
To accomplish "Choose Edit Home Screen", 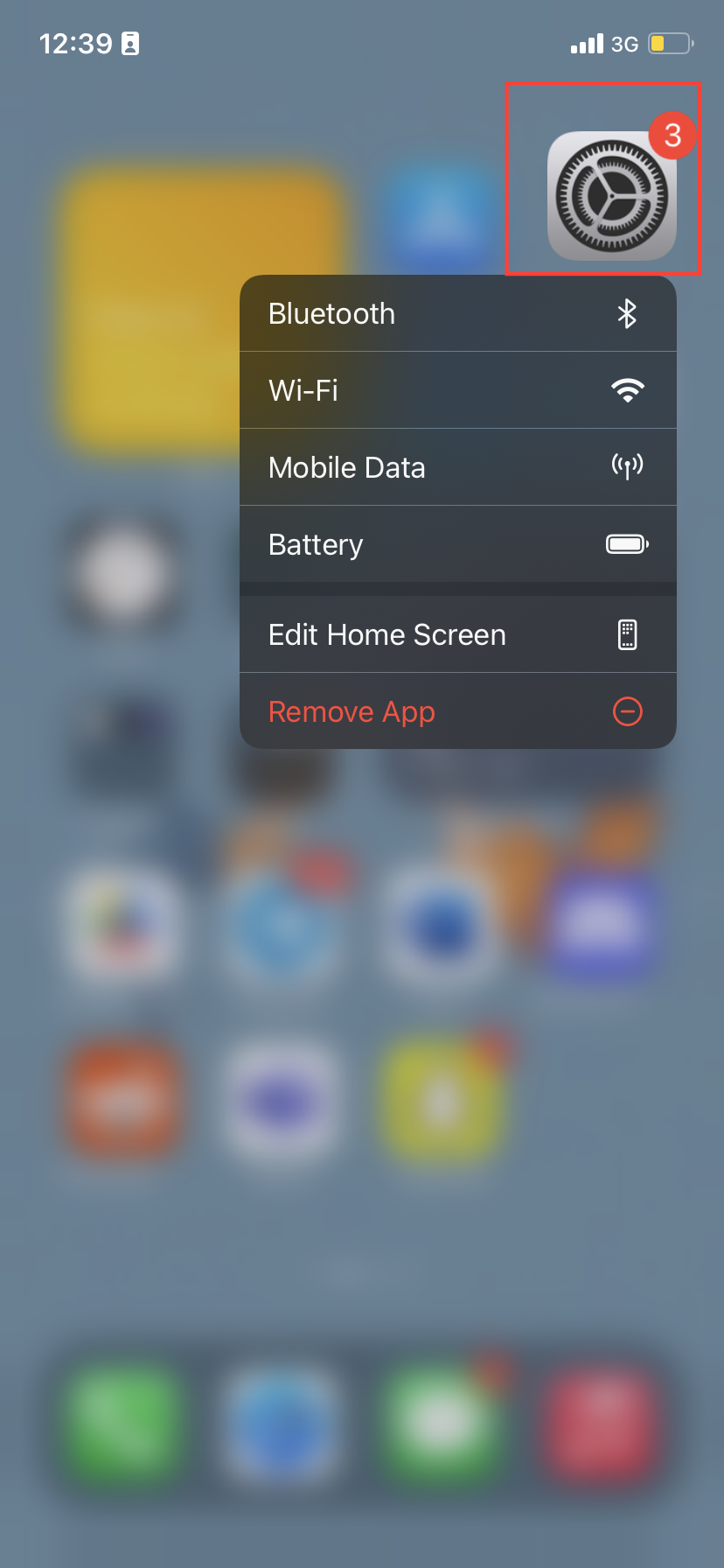I will coord(457,634).
